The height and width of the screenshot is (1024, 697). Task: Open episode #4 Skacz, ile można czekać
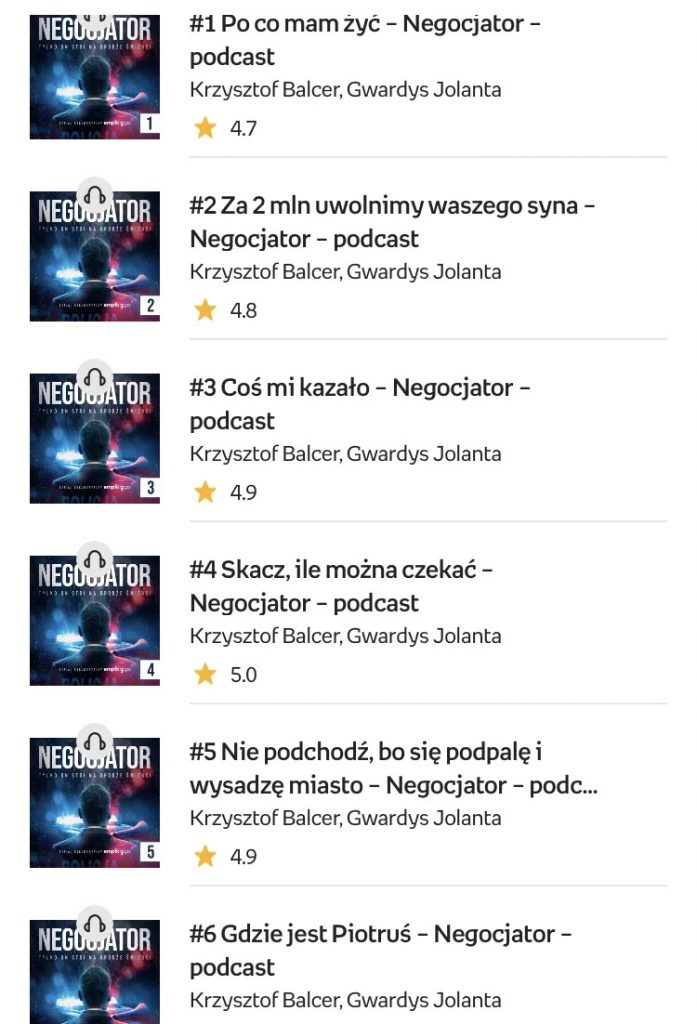click(341, 586)
